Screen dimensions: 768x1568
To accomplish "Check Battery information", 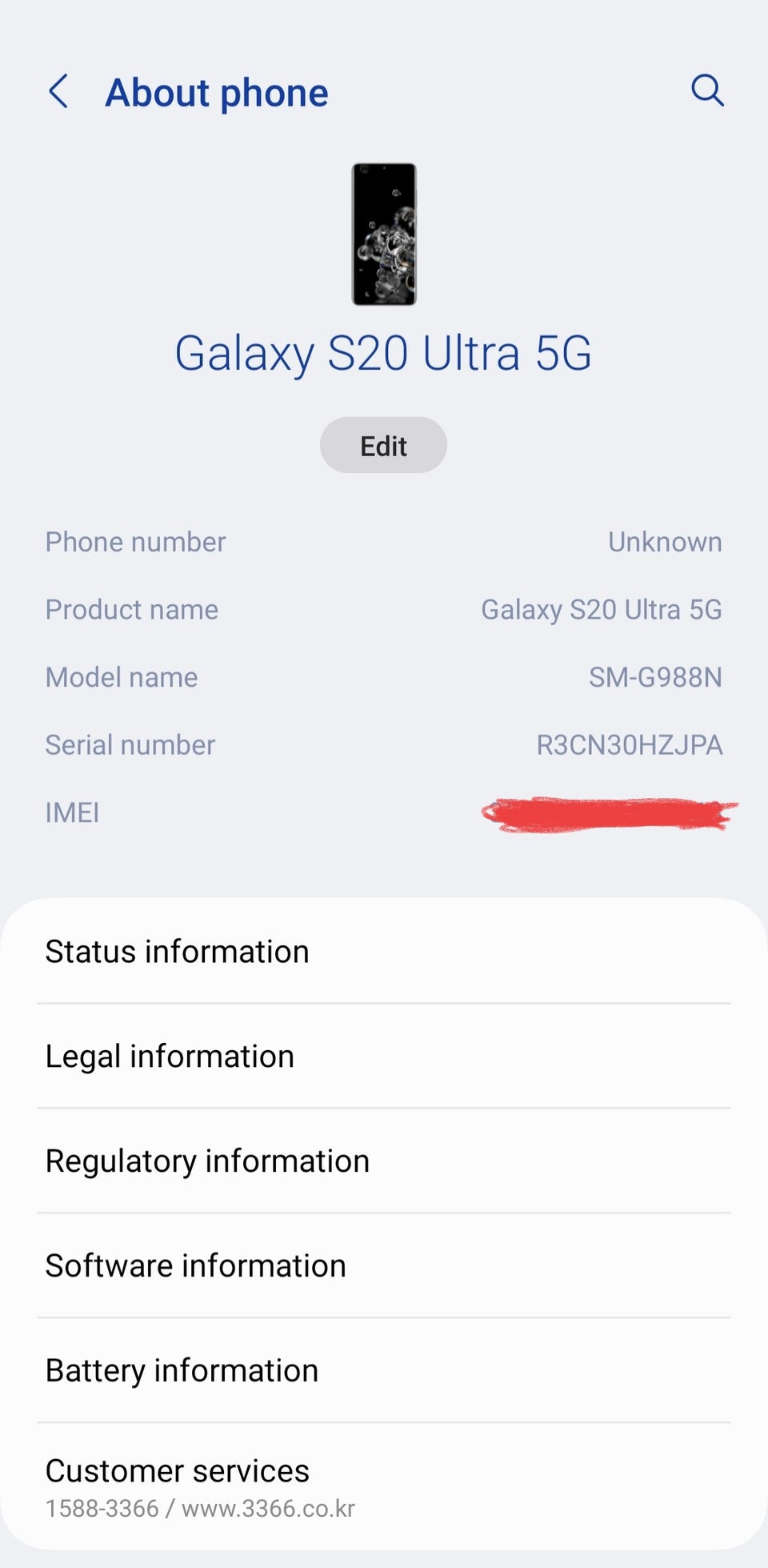I will (x=384, y=1371).
